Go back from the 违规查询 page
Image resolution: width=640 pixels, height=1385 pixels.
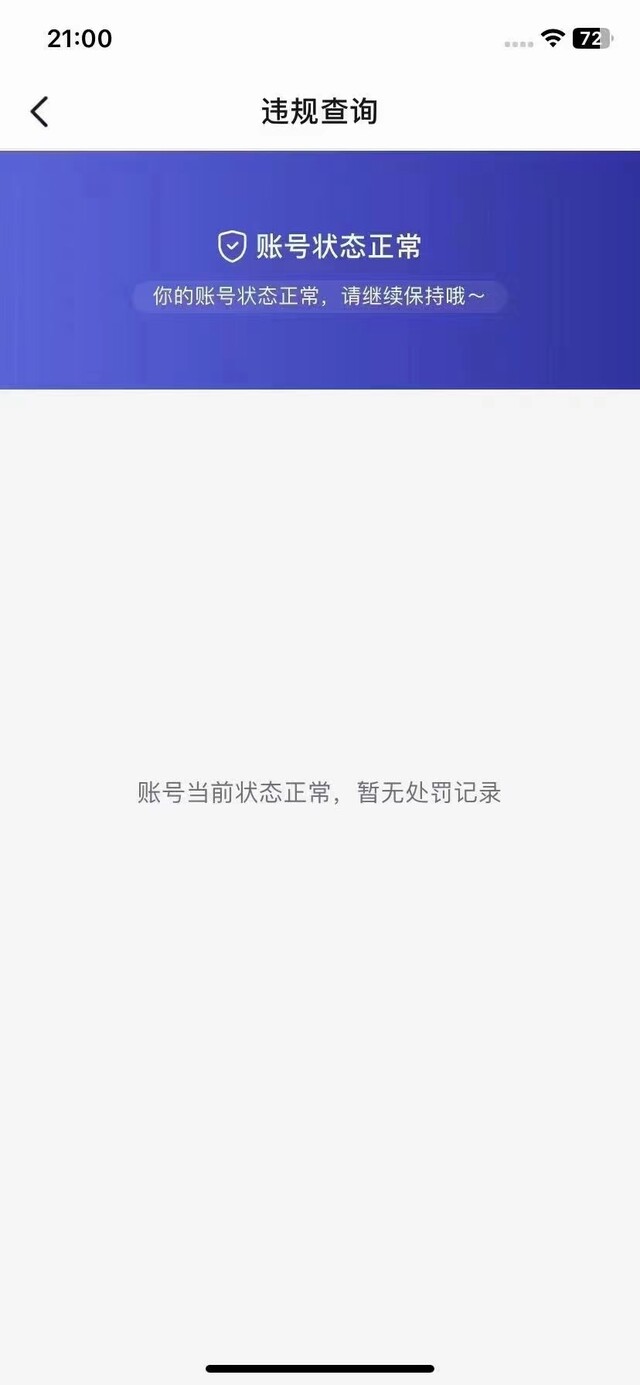[39, 111]
